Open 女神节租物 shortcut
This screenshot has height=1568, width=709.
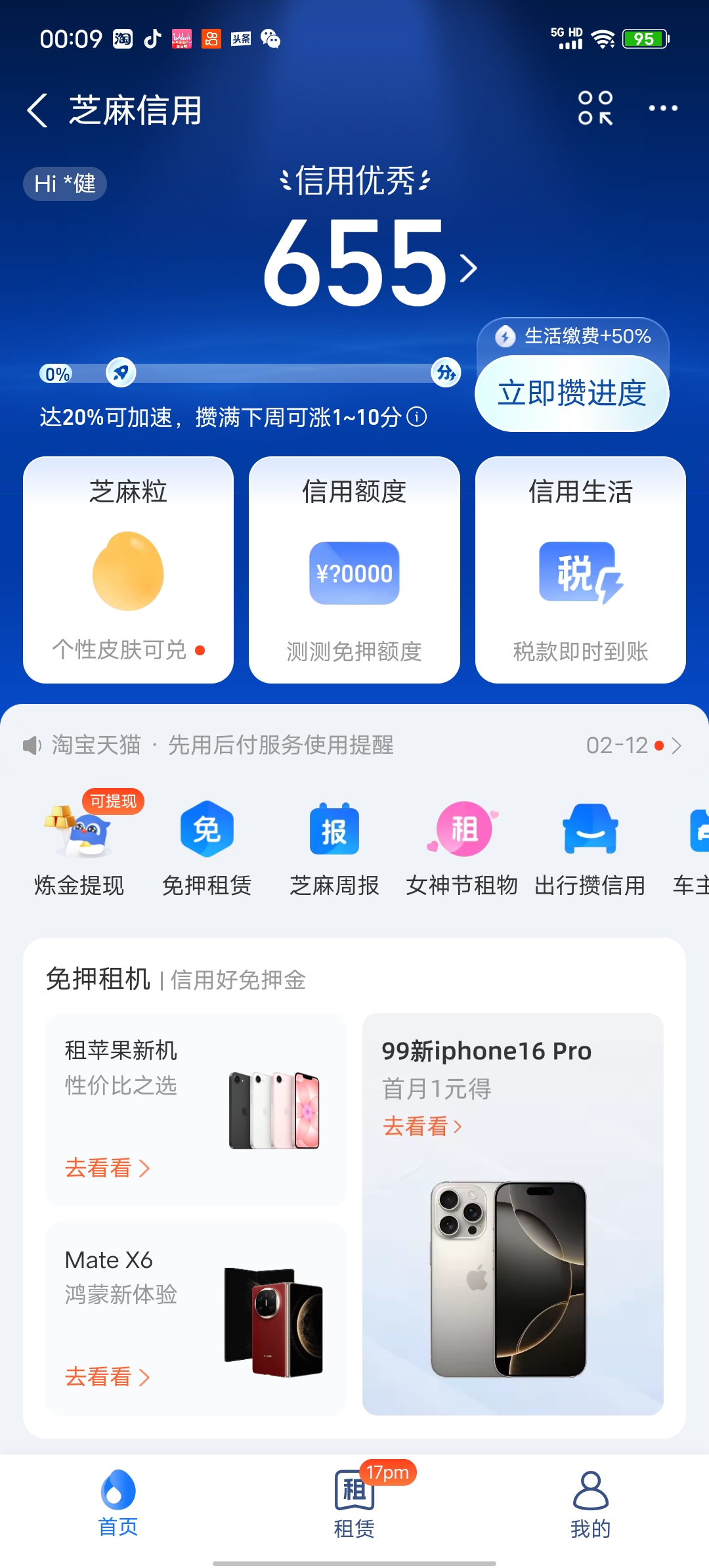pos(462,847)
